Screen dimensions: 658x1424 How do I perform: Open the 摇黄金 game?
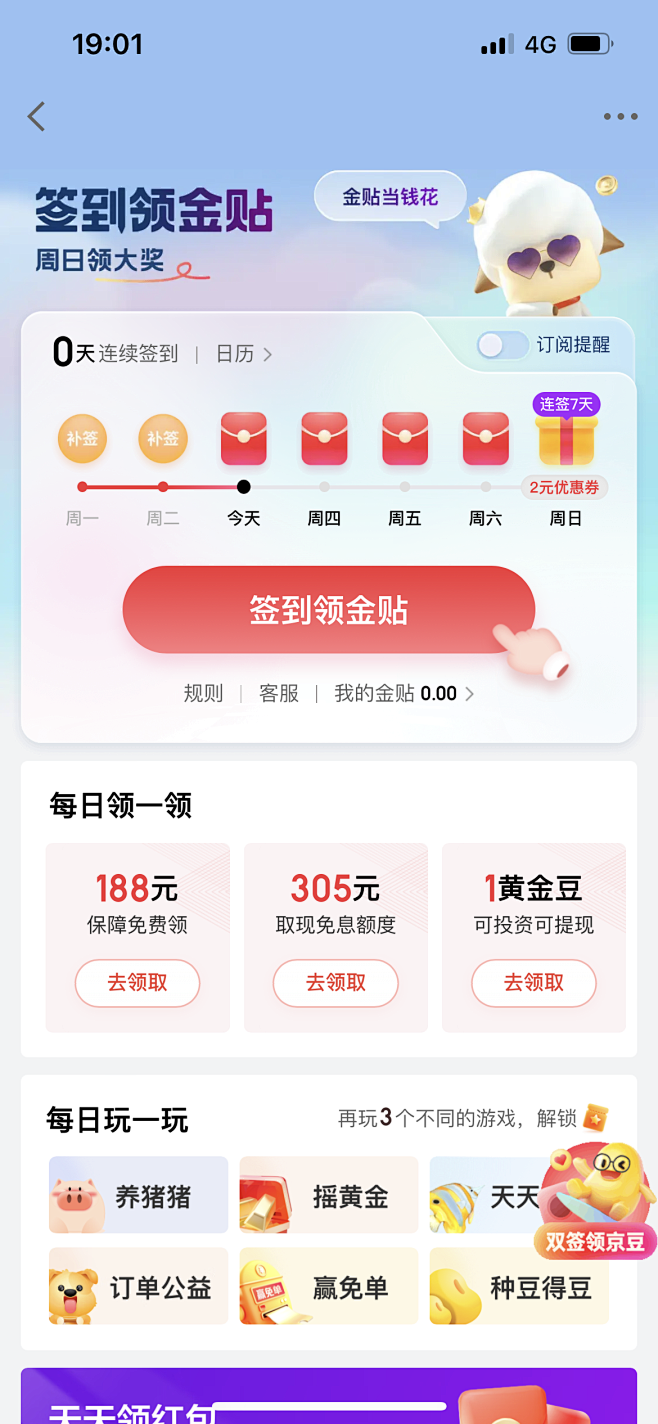tap(329, 1196)
